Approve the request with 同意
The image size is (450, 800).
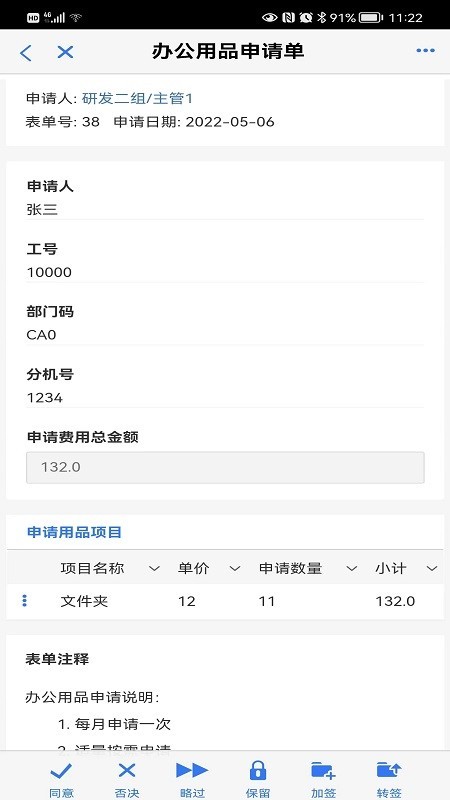[61, 779]
